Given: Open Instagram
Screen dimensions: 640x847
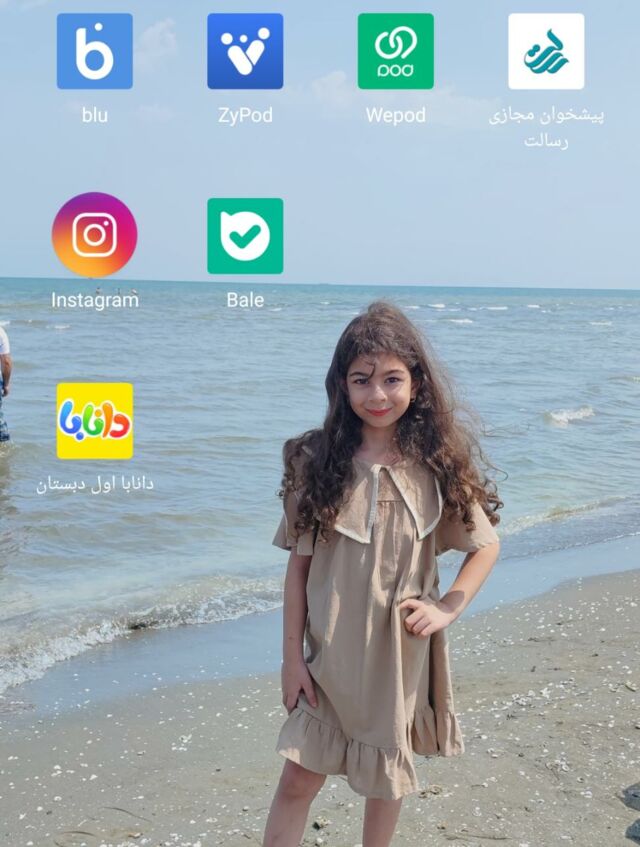Looking at the screenshot, I should coord(95,235).
